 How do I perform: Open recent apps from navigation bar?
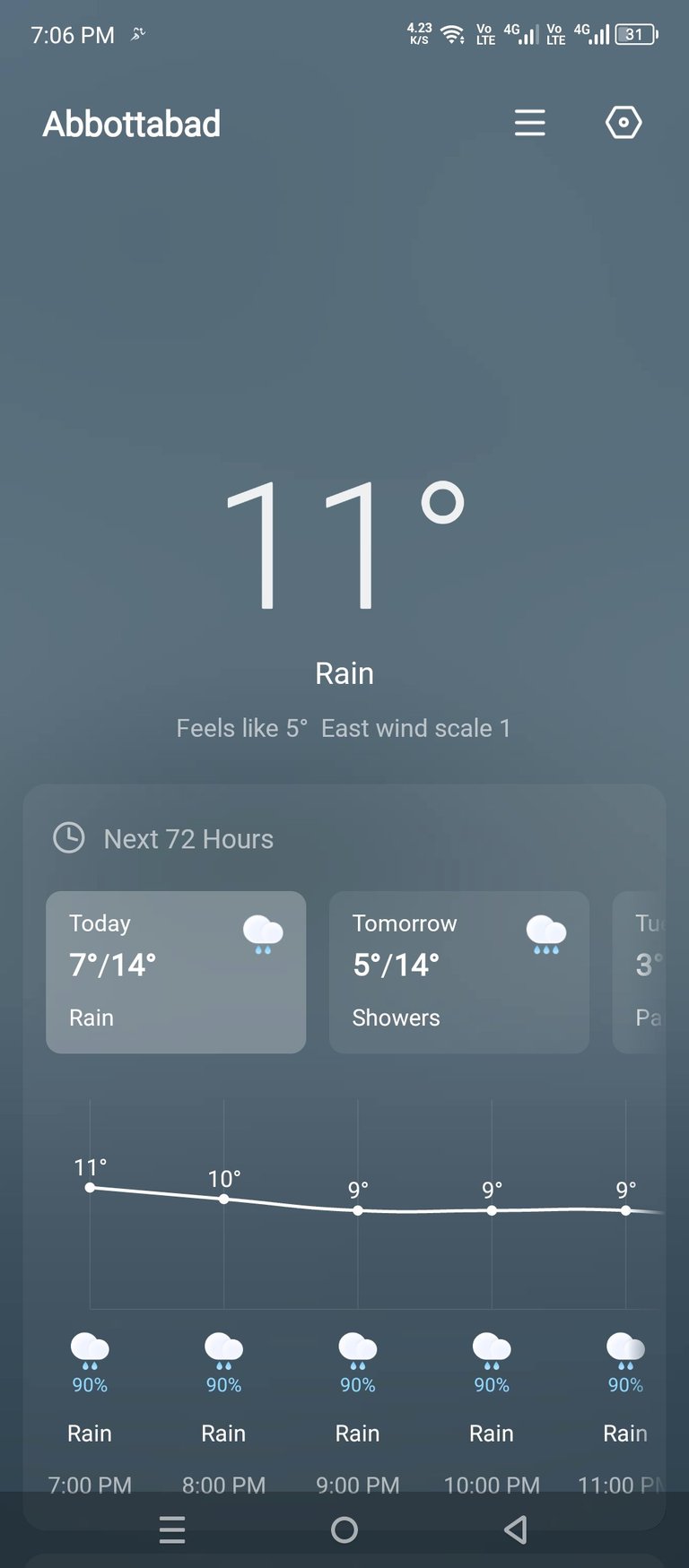pos(172,1529)
